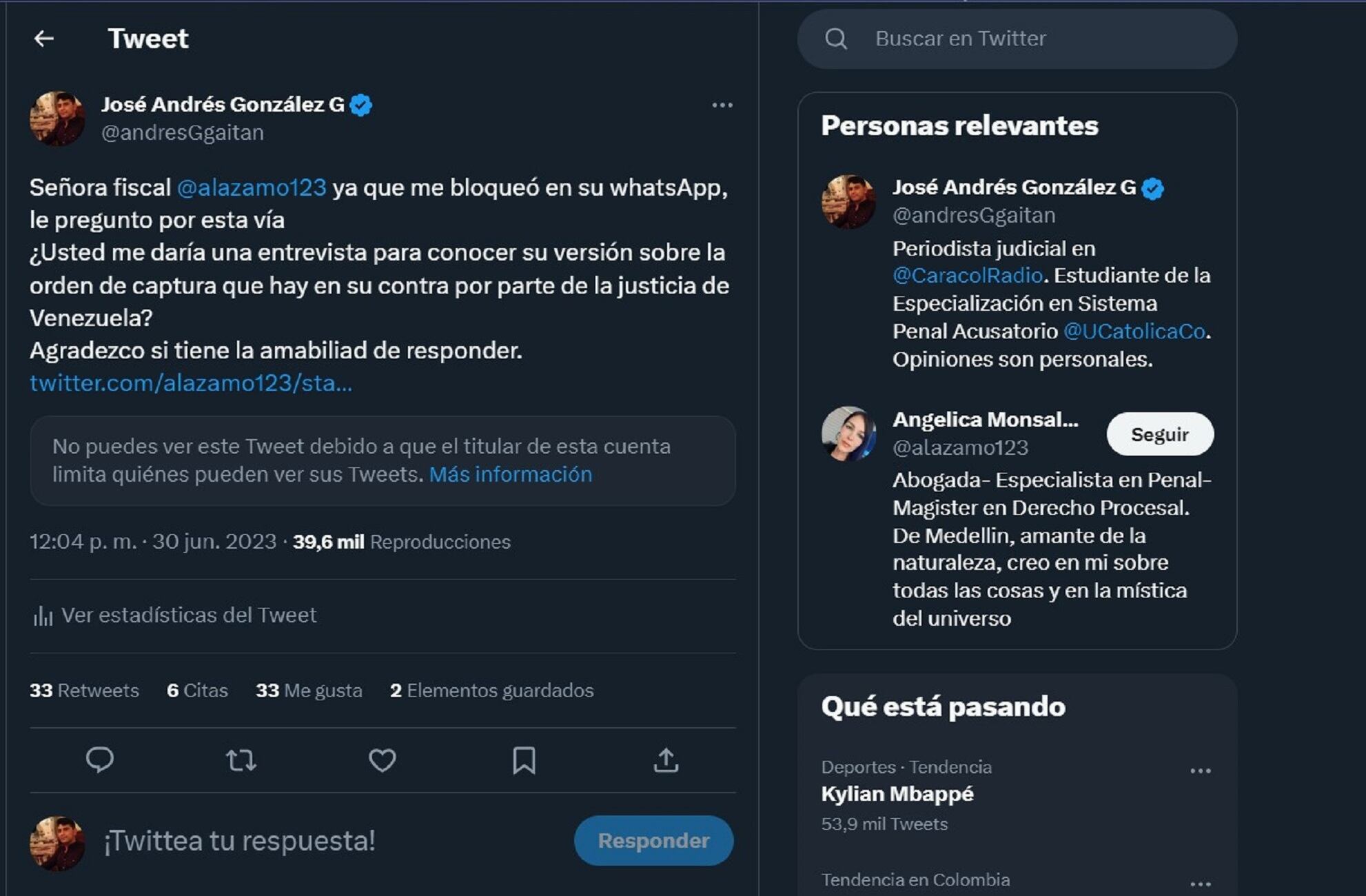Open the Kylian Mbappé trending topic

[x=897, y=794]
